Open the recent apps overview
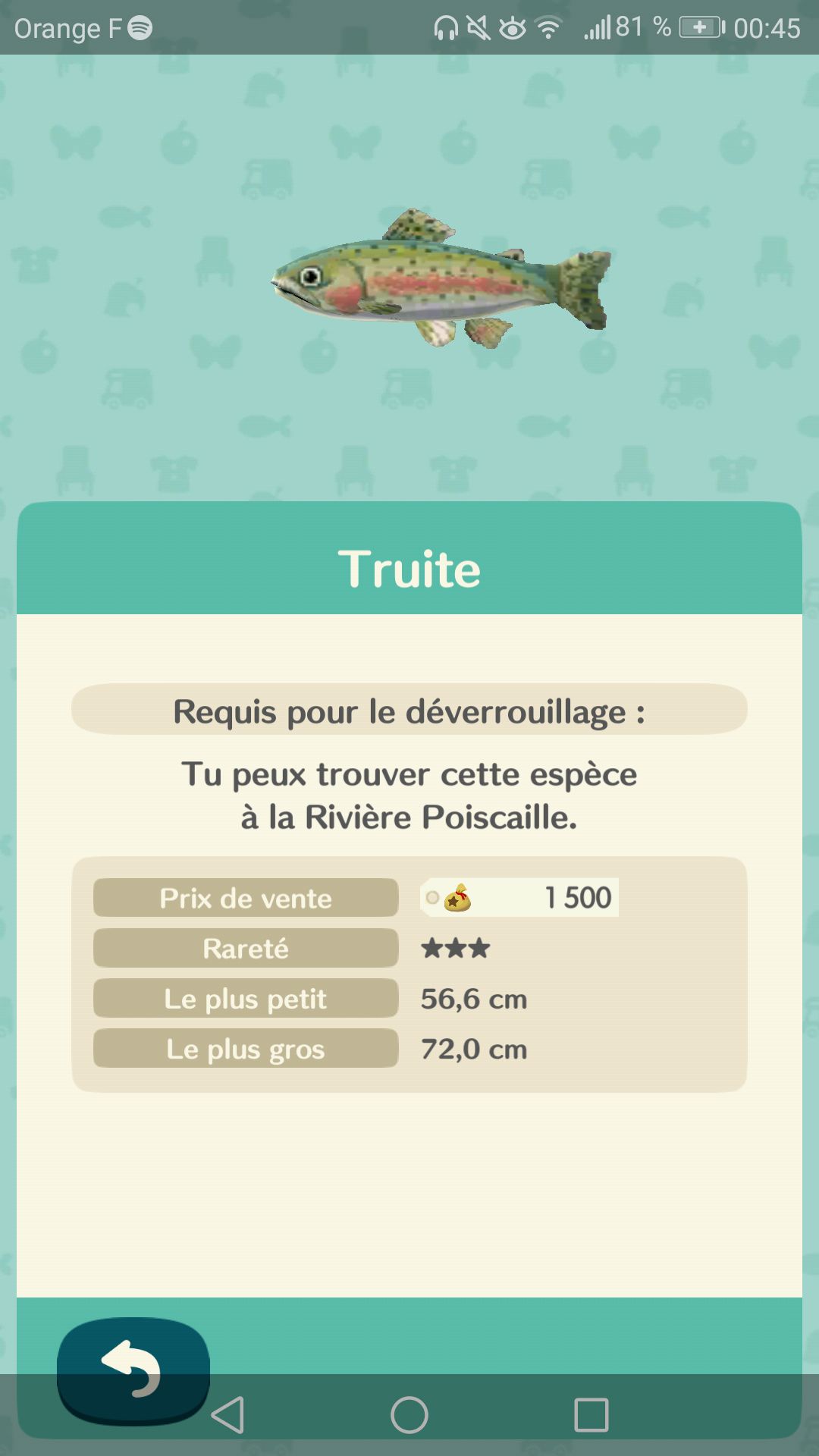The height and width of the screenshot is (1456, 819). point(591,1415)
